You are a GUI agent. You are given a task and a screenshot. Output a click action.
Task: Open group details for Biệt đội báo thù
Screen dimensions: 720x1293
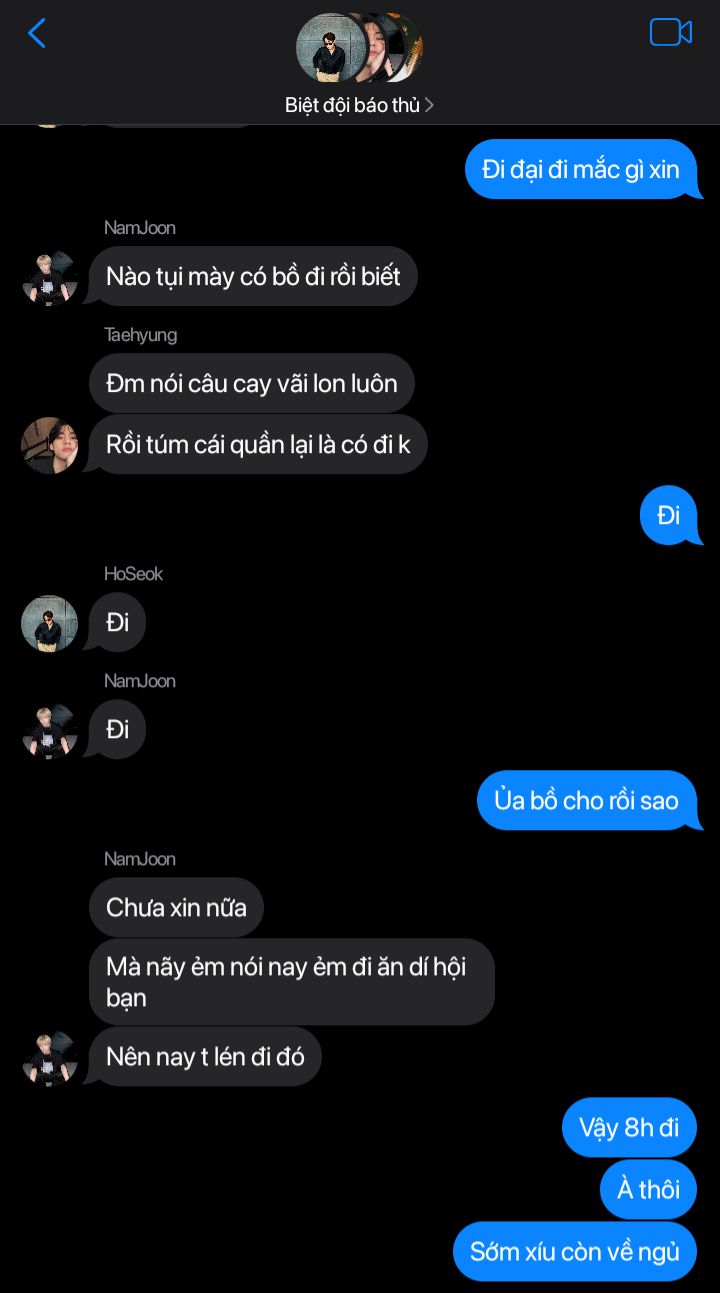358,105
